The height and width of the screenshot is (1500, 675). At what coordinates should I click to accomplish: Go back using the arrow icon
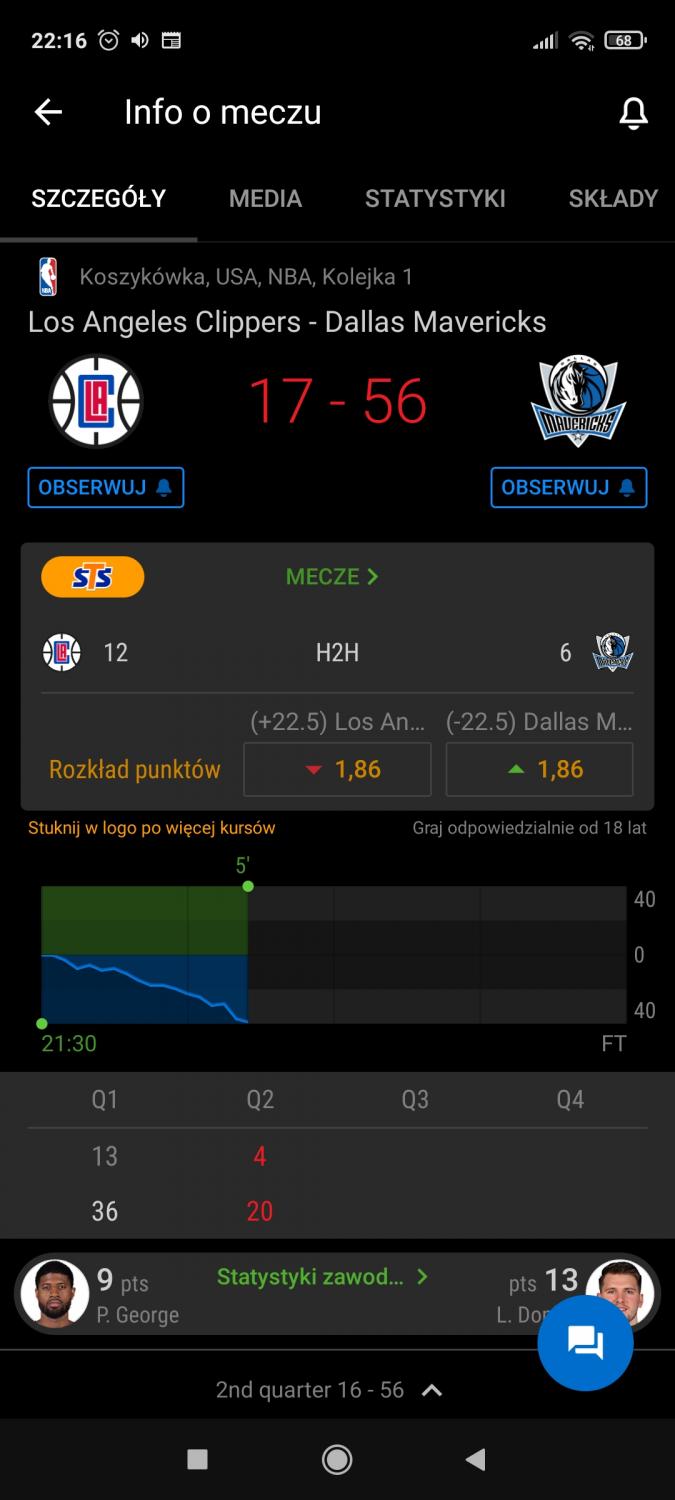[x=48, y=113]
